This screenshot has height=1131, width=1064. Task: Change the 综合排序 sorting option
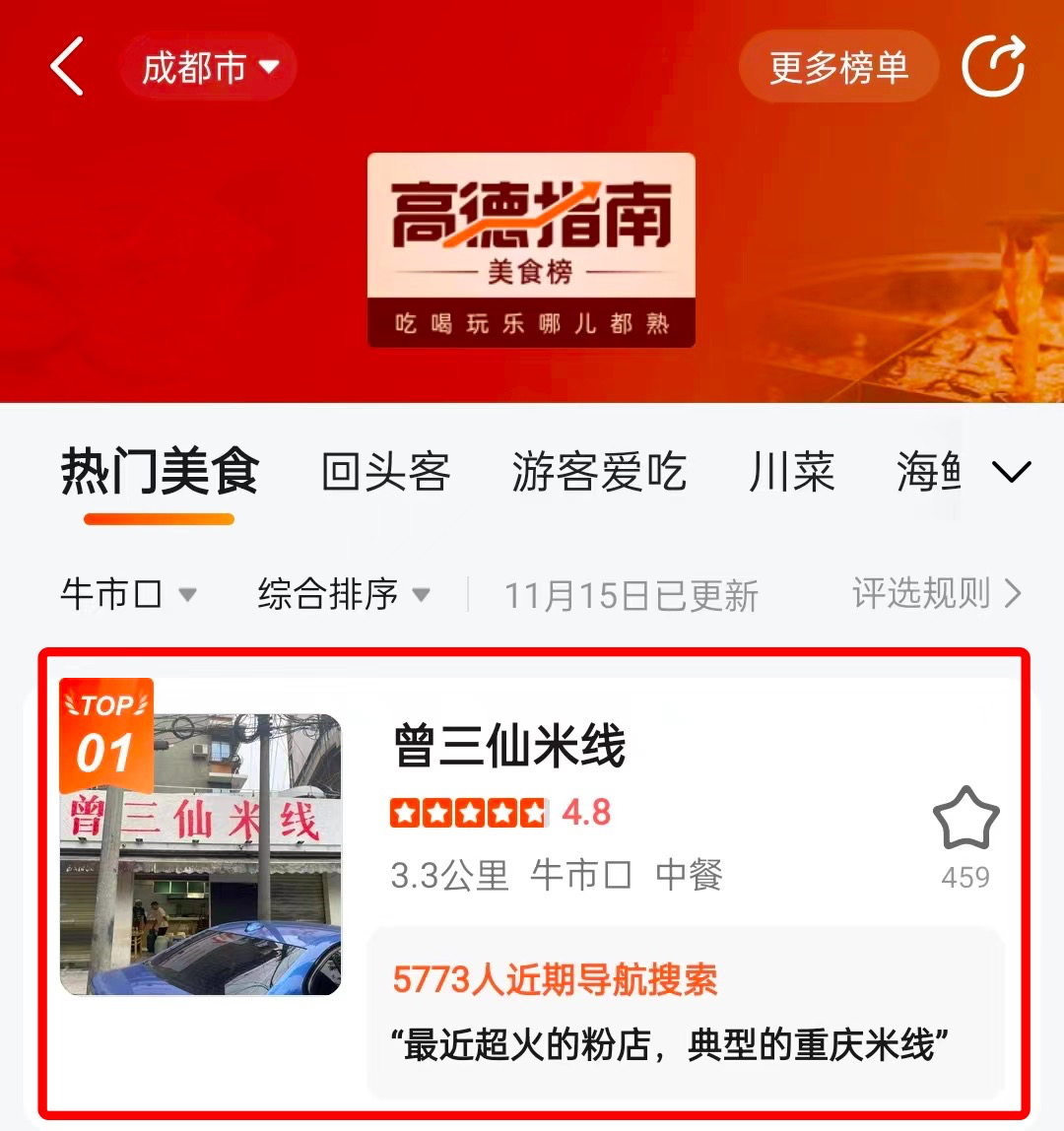[344, 595]
